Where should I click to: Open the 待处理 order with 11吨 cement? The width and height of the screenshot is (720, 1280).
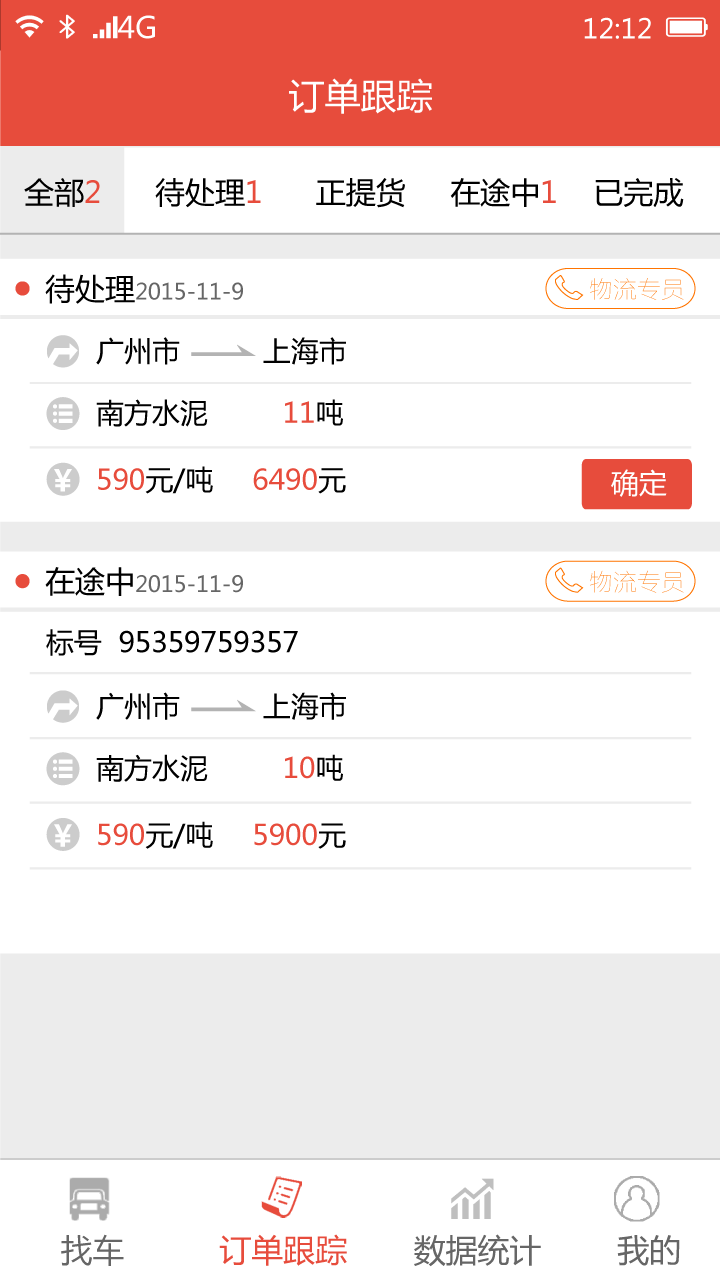tap(300, 412)
